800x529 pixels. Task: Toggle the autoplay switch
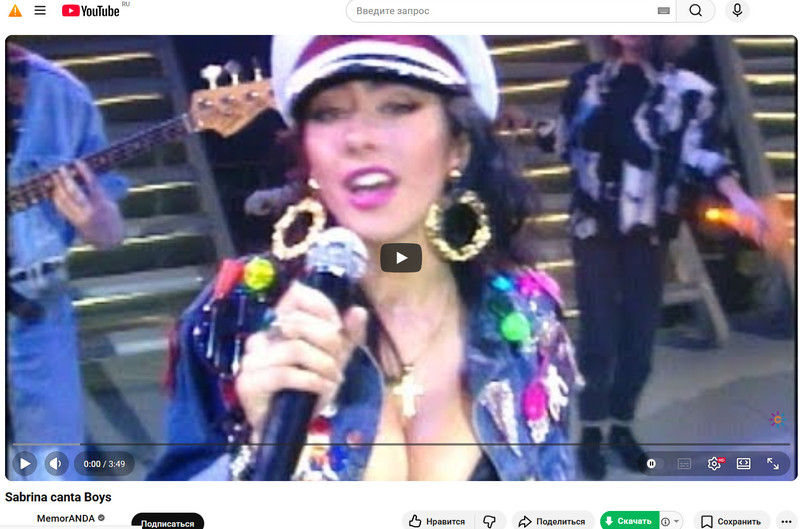[652, 463]
